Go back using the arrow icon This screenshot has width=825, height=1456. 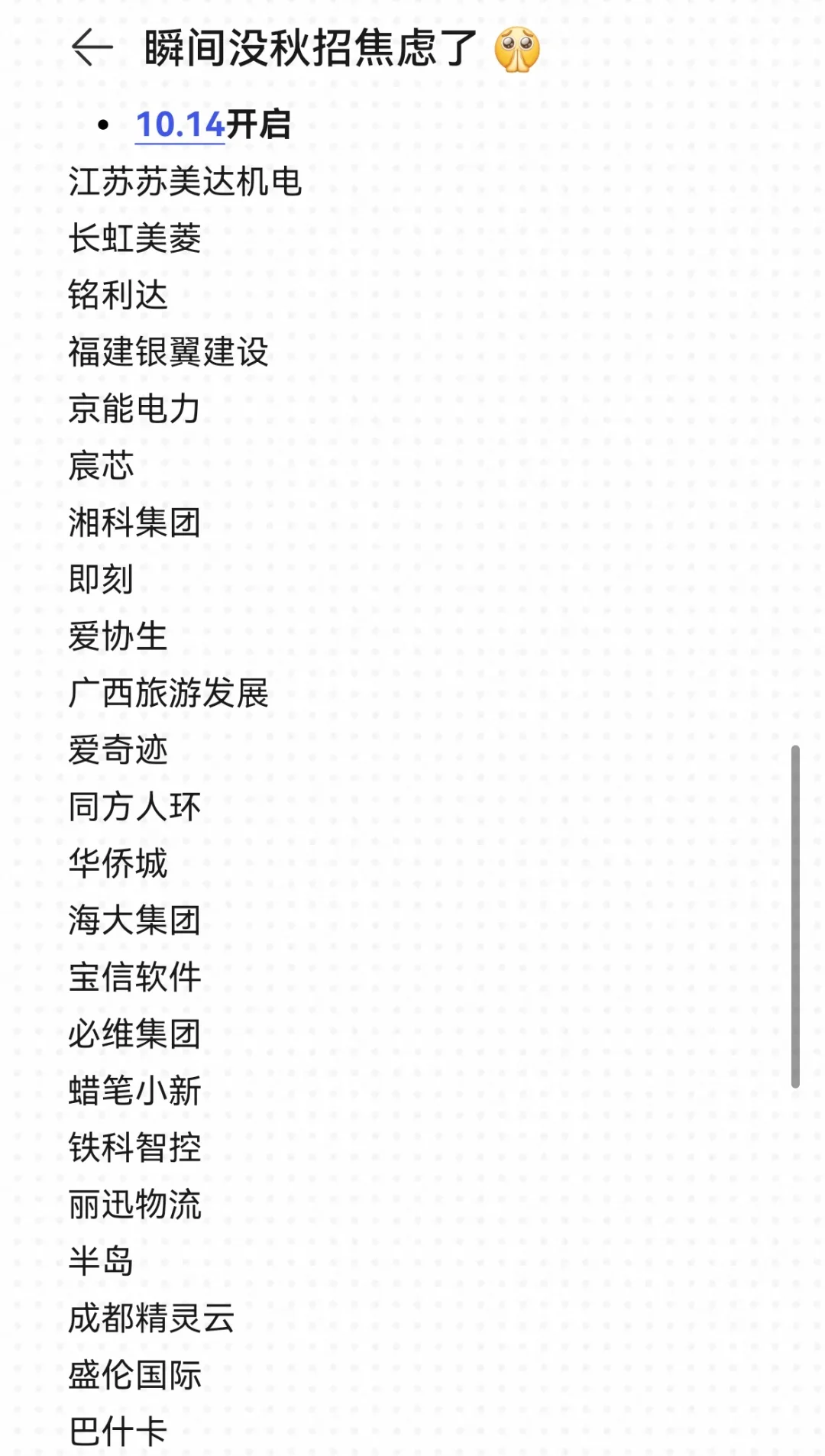pyautogui.click(x=92, y=48)
